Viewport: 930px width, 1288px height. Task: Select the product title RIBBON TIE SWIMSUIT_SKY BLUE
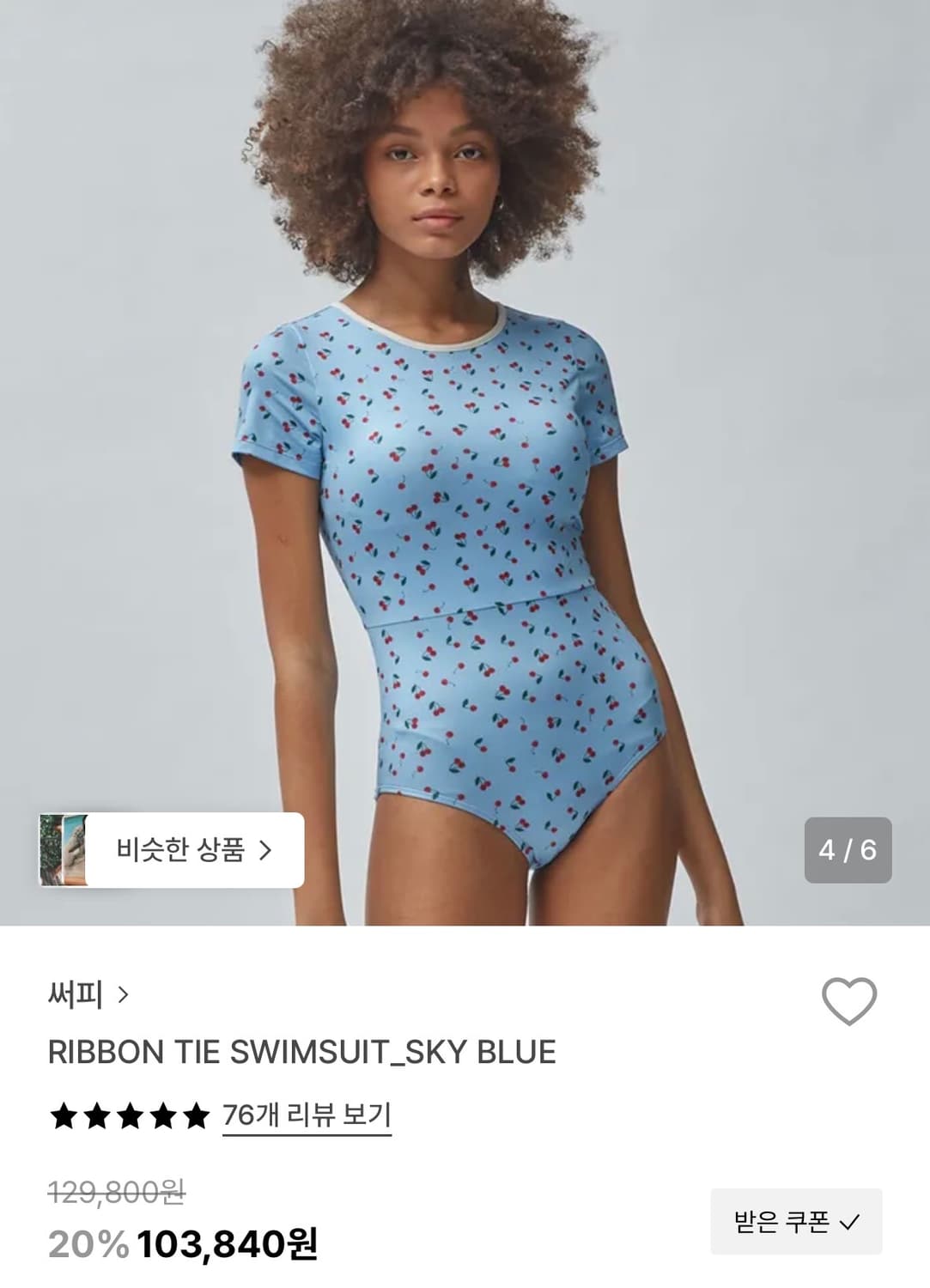[302, 1049]
